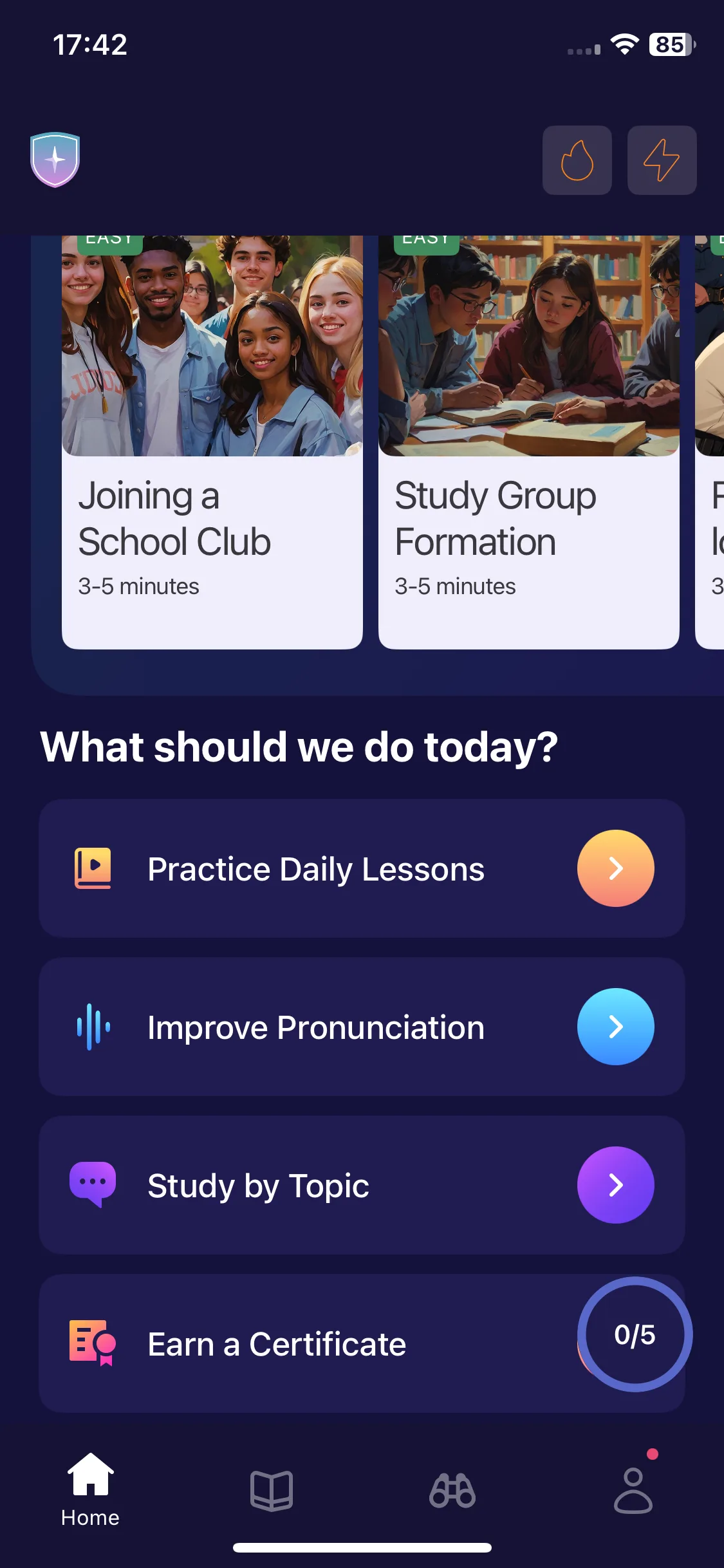The image size is (724, 1568).
Task: Open the streak flame icon
Action: (x=577, y=160)
